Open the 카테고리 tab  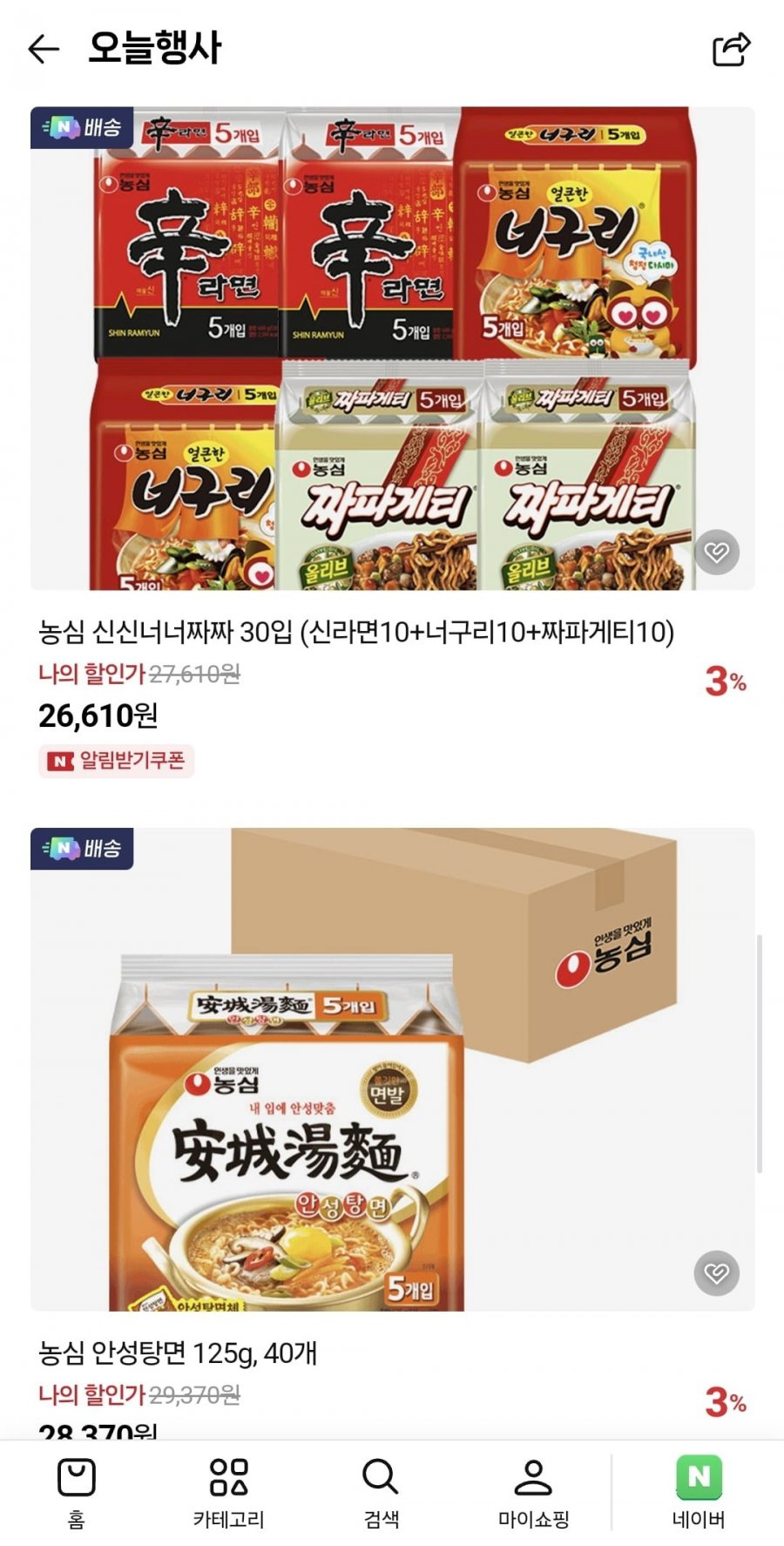pyautogui.click(x=228, y=1493)
